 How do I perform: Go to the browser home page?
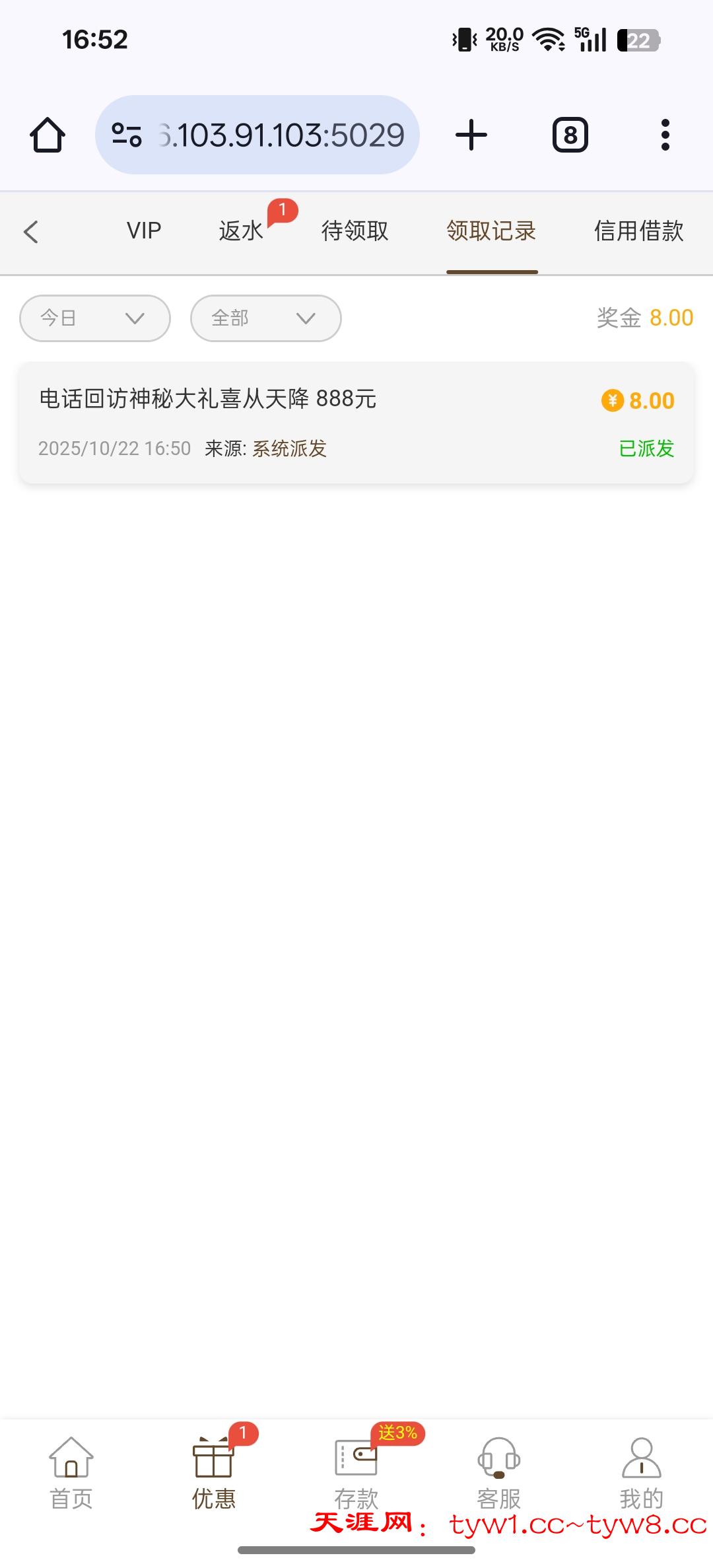coord(48,135)
